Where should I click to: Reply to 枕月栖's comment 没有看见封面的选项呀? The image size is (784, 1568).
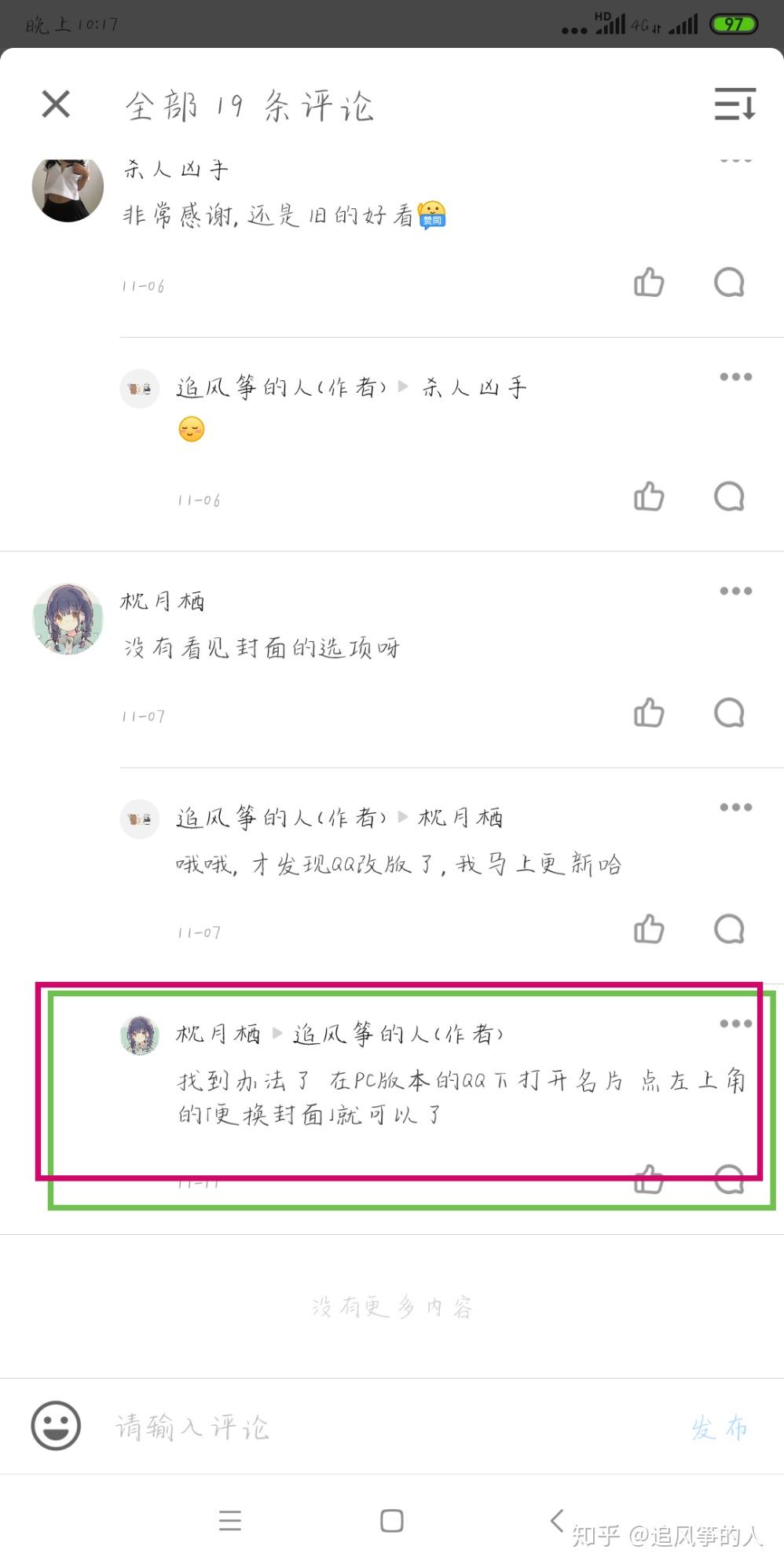point(729,713)
